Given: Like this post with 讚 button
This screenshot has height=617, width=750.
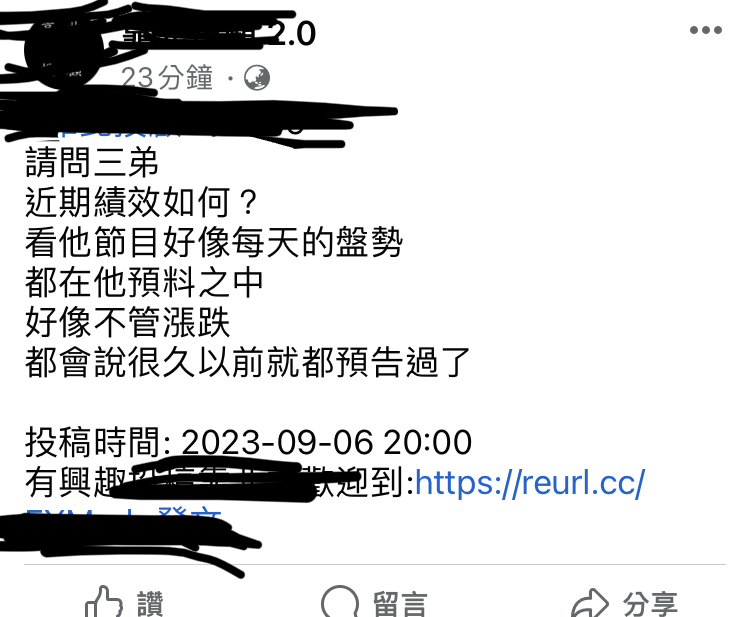Looking at the screenshot, I should click(x=124, y=602).
